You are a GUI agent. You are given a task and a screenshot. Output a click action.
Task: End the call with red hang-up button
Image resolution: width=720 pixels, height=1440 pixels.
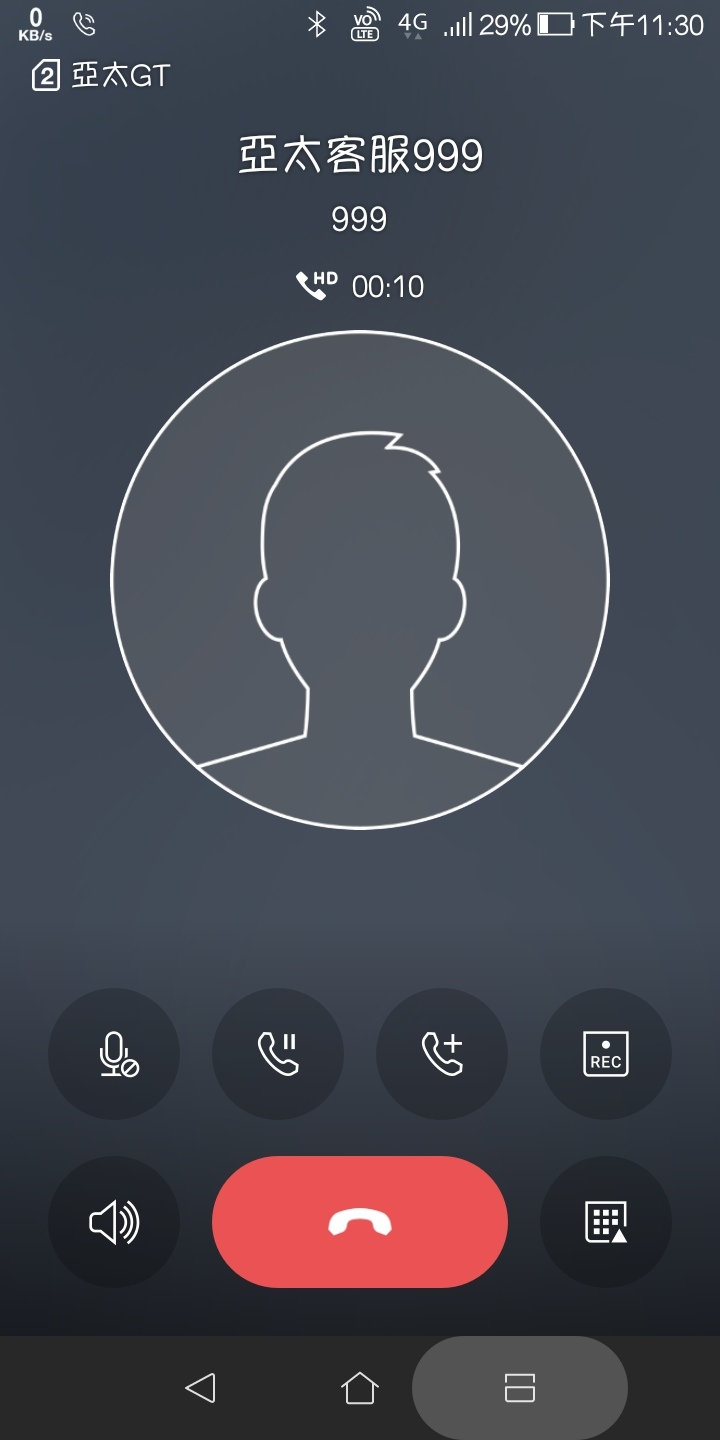(360, 1222)
